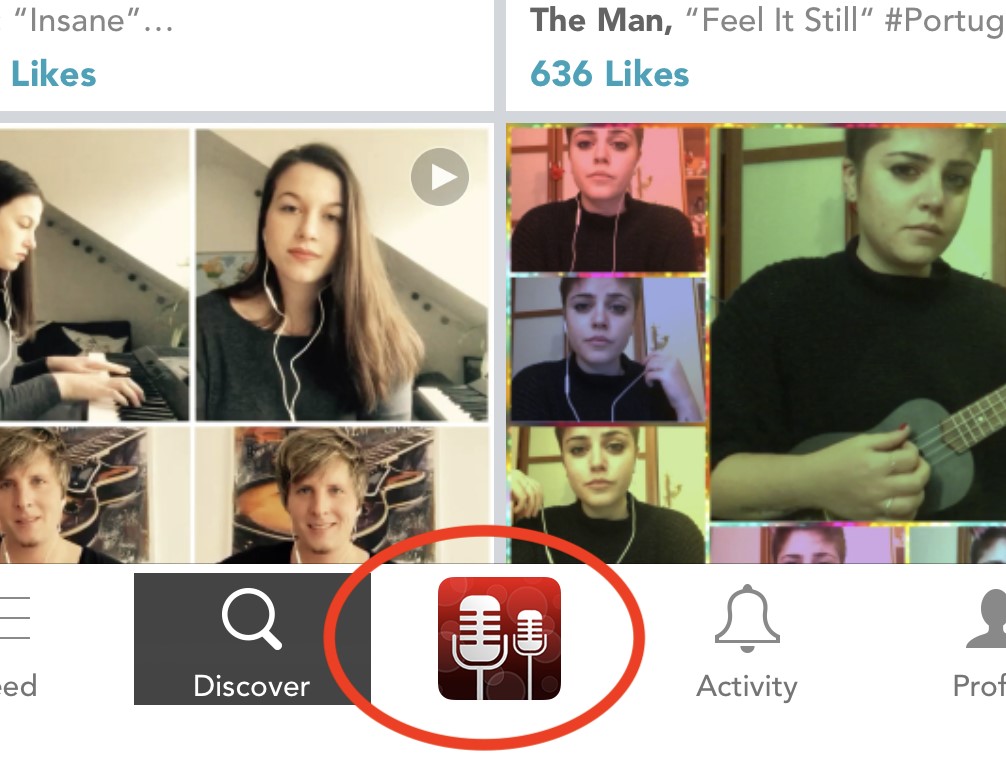This screenshot has height=760, width=1006.
Task: Open the red microphone recording button
Action: click(x=499, y=638)
